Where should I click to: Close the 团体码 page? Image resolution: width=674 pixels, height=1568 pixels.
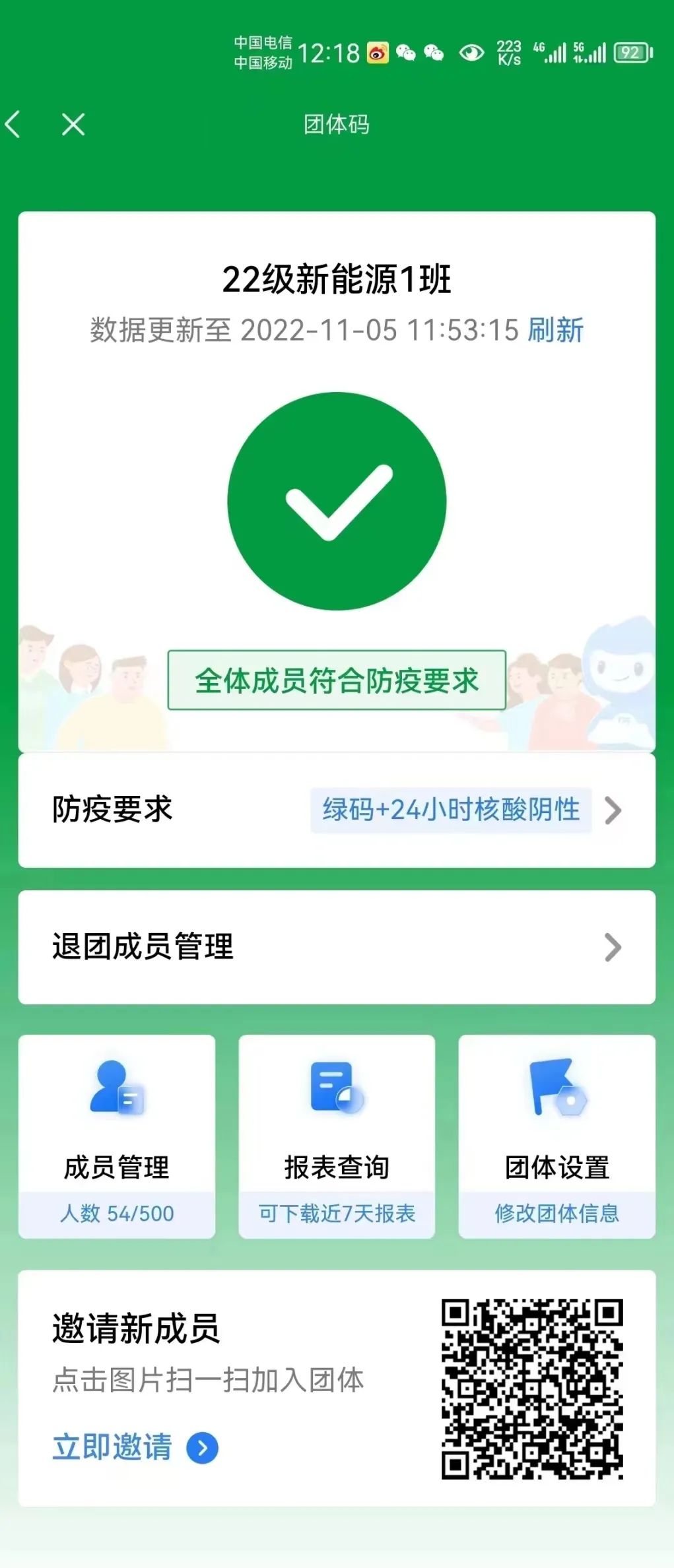pyautogui.click(x=73, y=124)
